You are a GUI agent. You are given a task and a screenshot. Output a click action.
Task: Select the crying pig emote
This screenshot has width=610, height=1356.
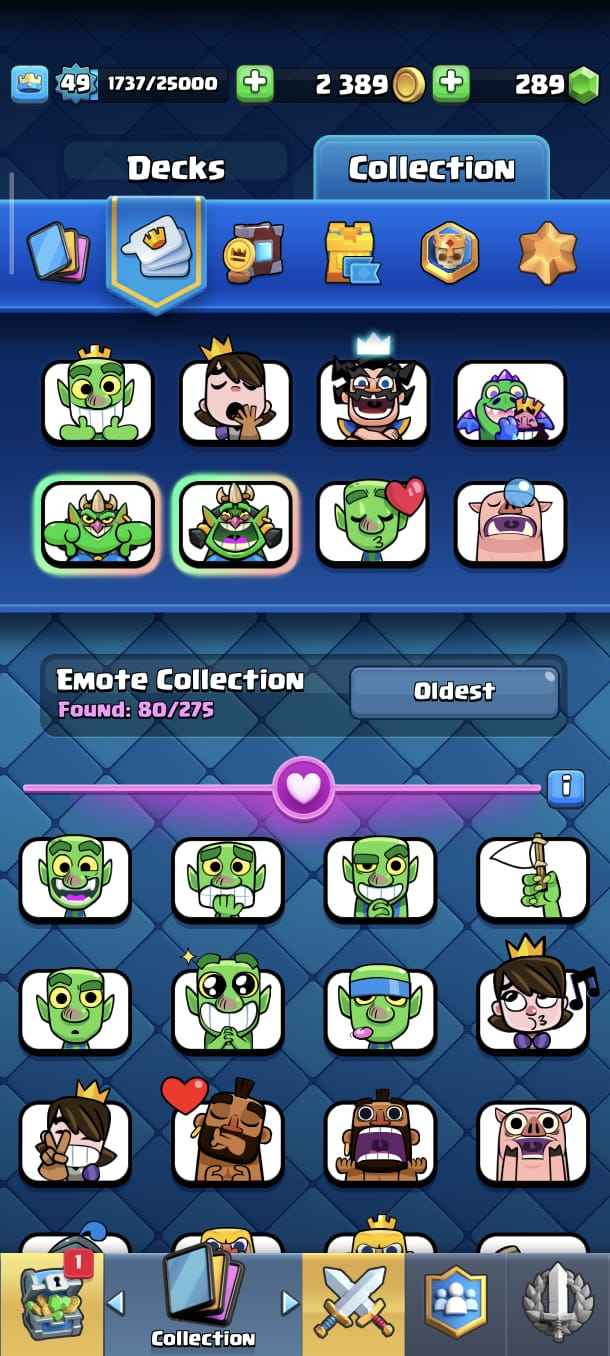point(510,522)
